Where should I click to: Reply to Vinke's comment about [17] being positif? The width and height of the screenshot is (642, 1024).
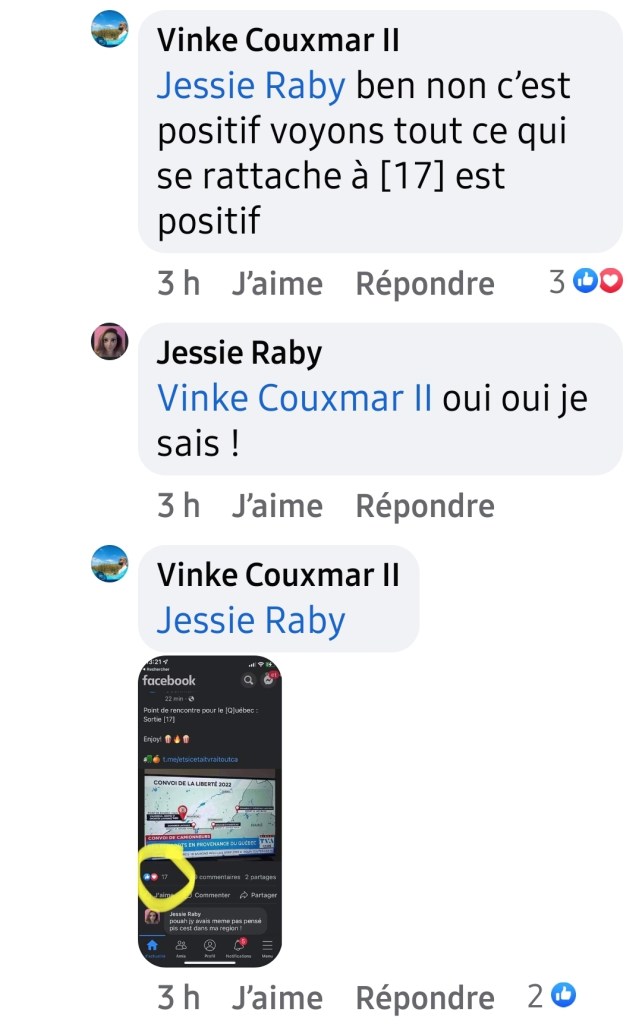[x=425, y=284]
